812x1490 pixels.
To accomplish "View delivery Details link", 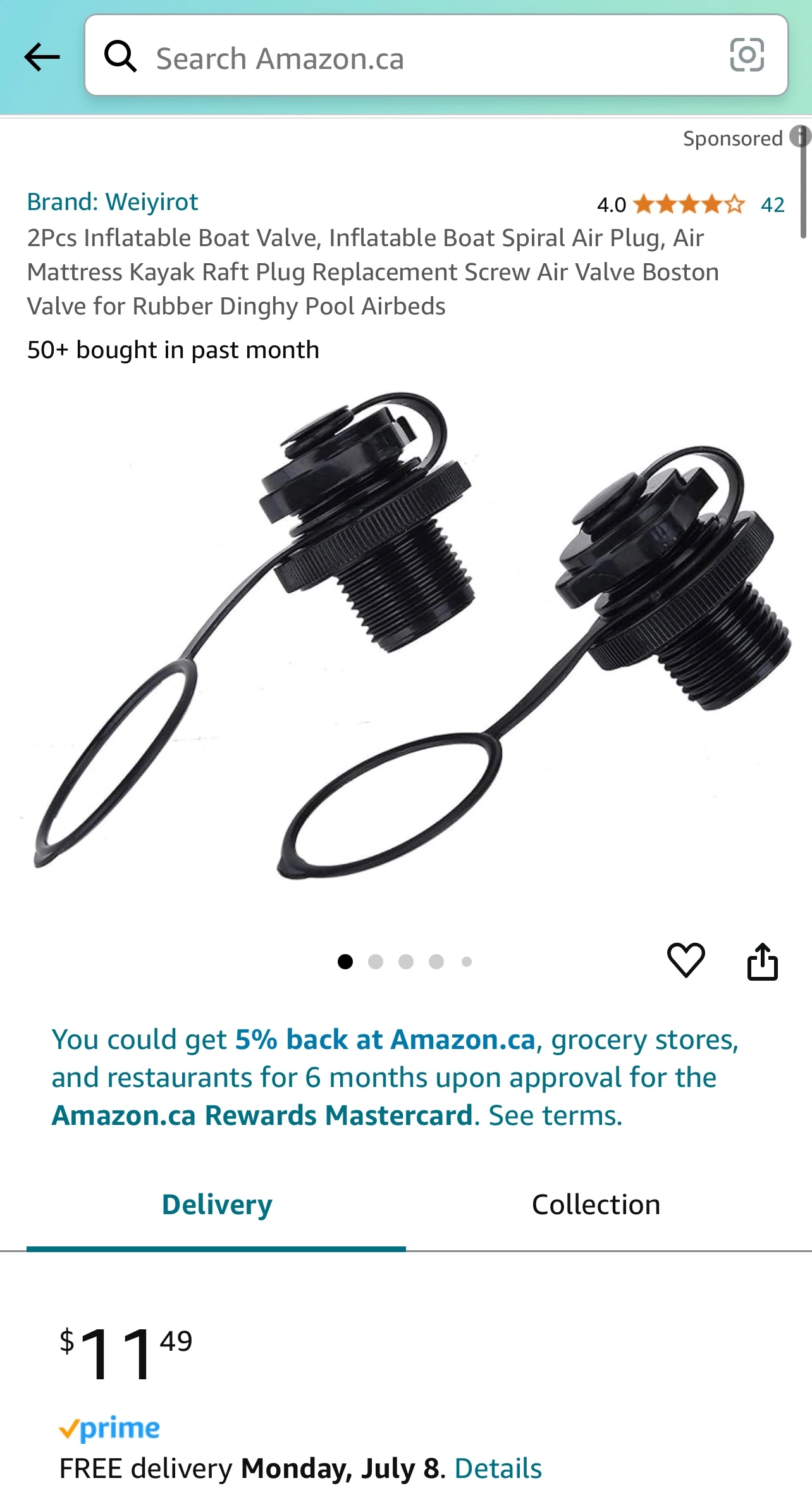I will pyautogui.click(x=498, y=1468).
